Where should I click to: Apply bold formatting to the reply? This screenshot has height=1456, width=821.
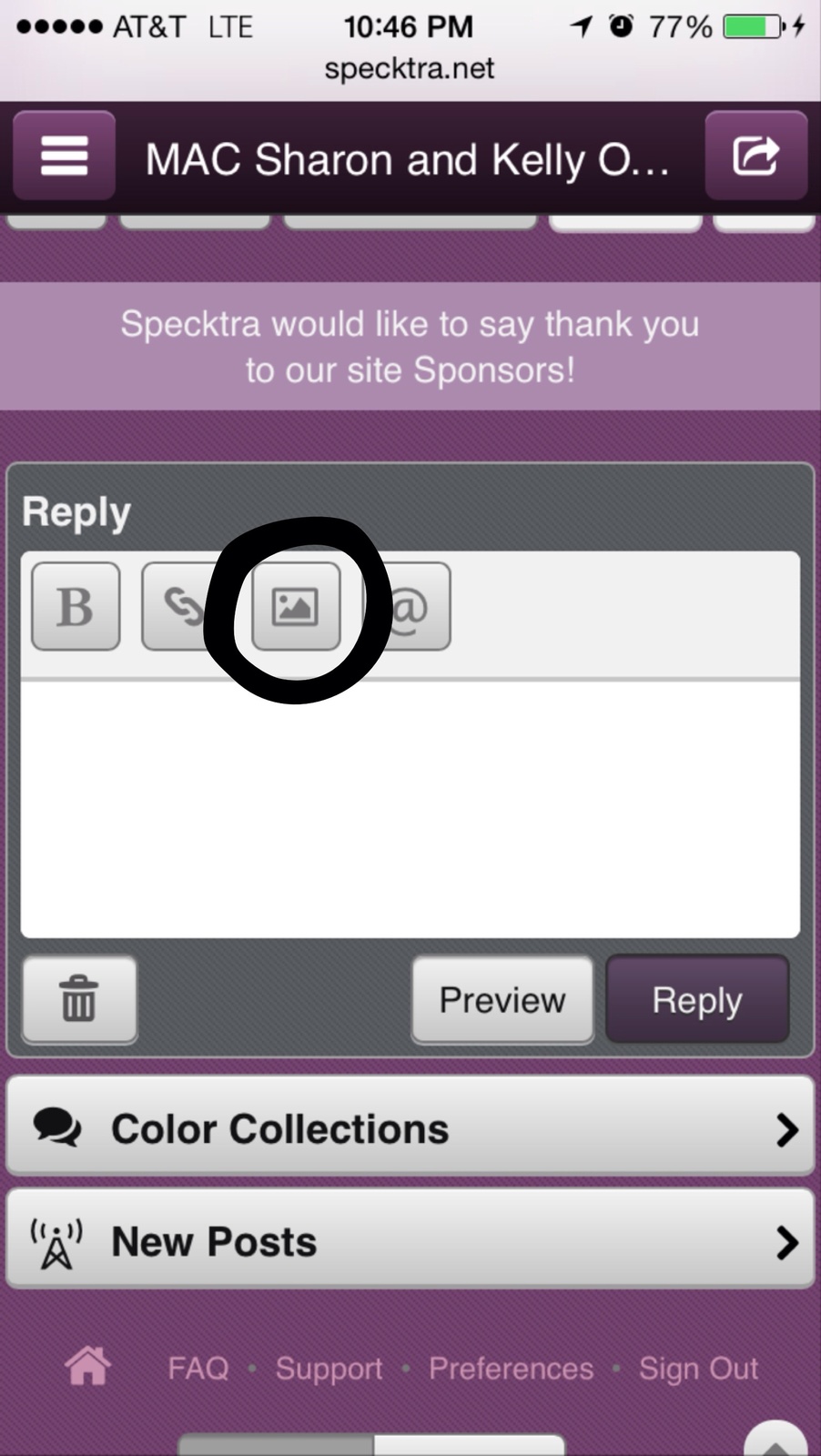pyautogui.click(x=76, y=606)
